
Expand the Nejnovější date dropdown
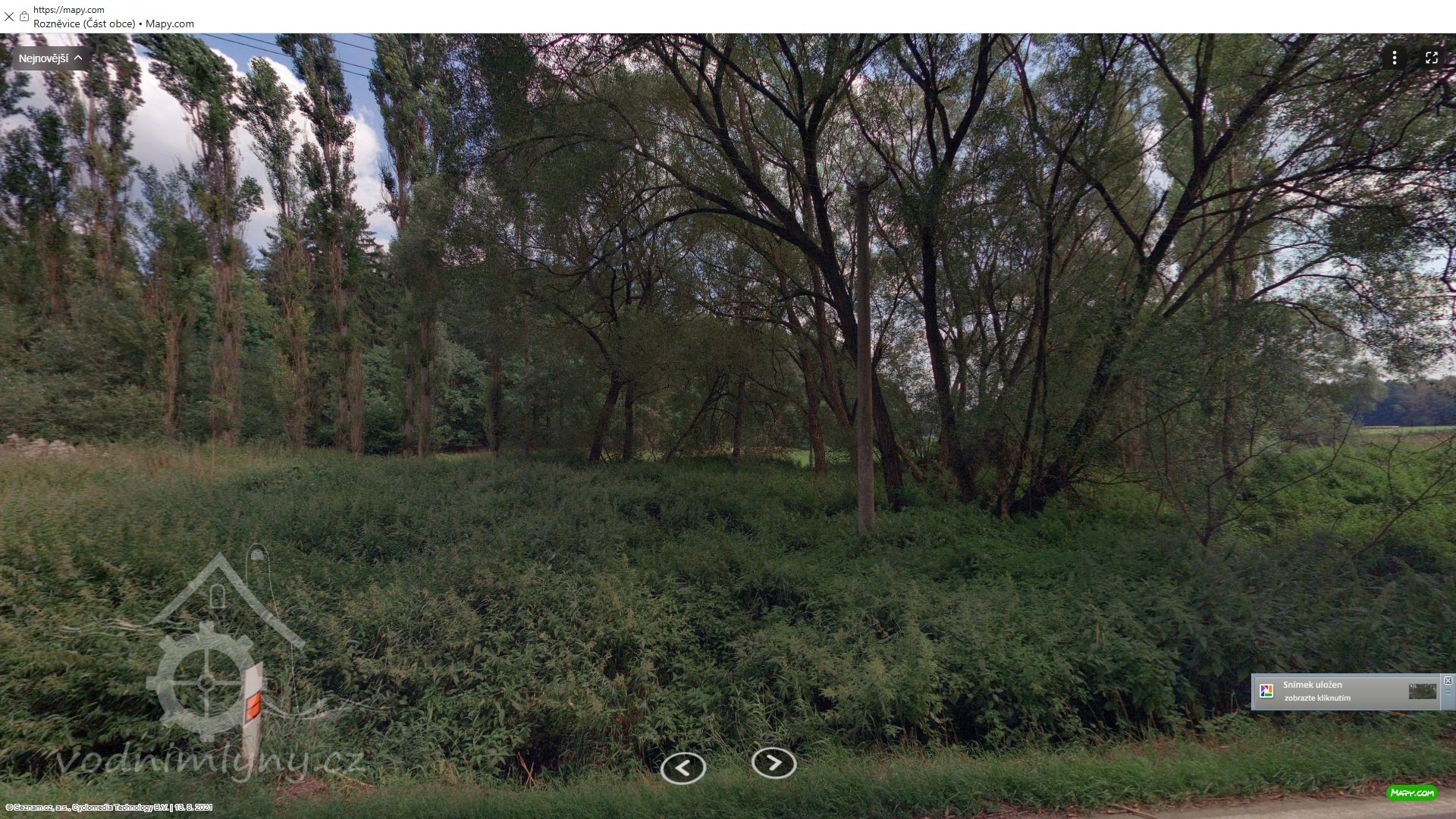50,58
